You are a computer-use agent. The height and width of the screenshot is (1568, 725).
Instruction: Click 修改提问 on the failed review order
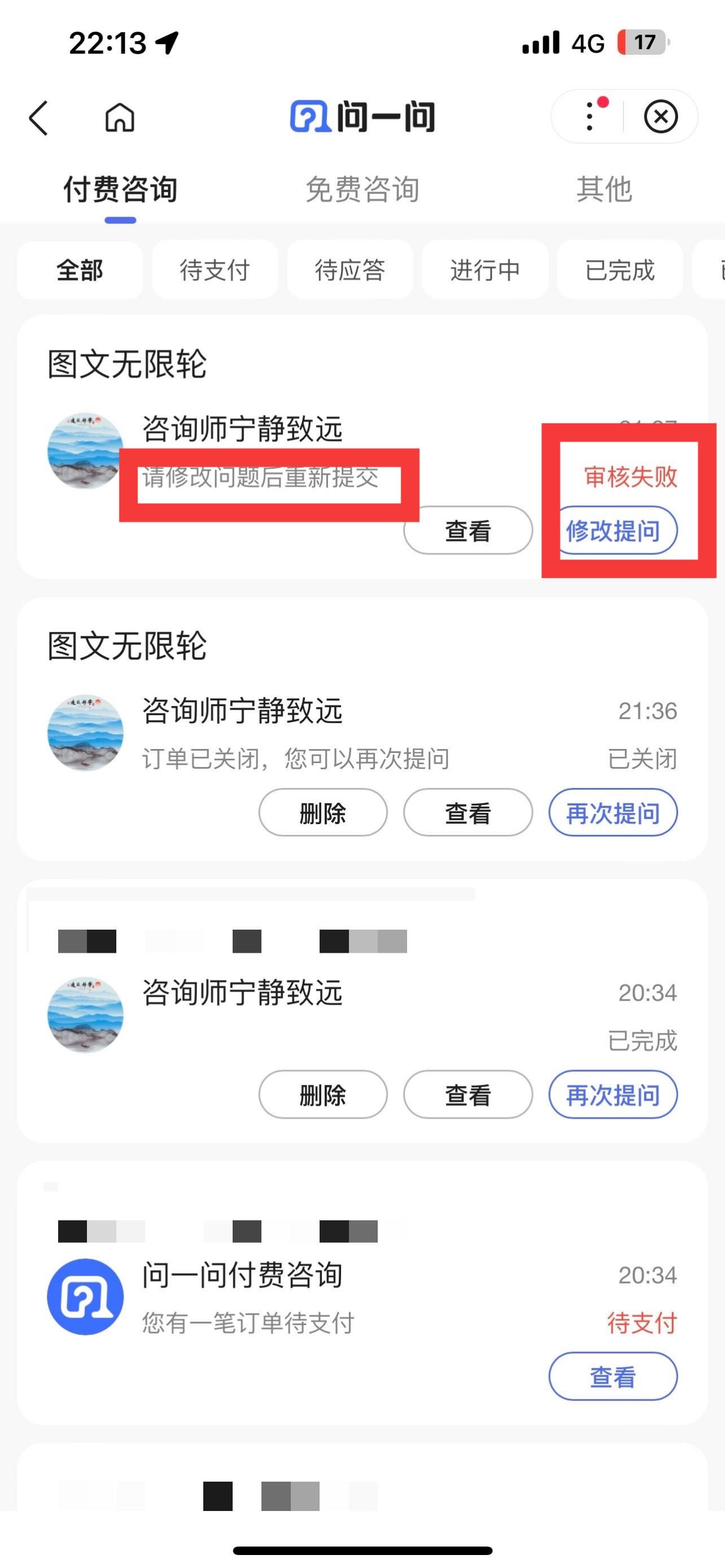point(616,530)
